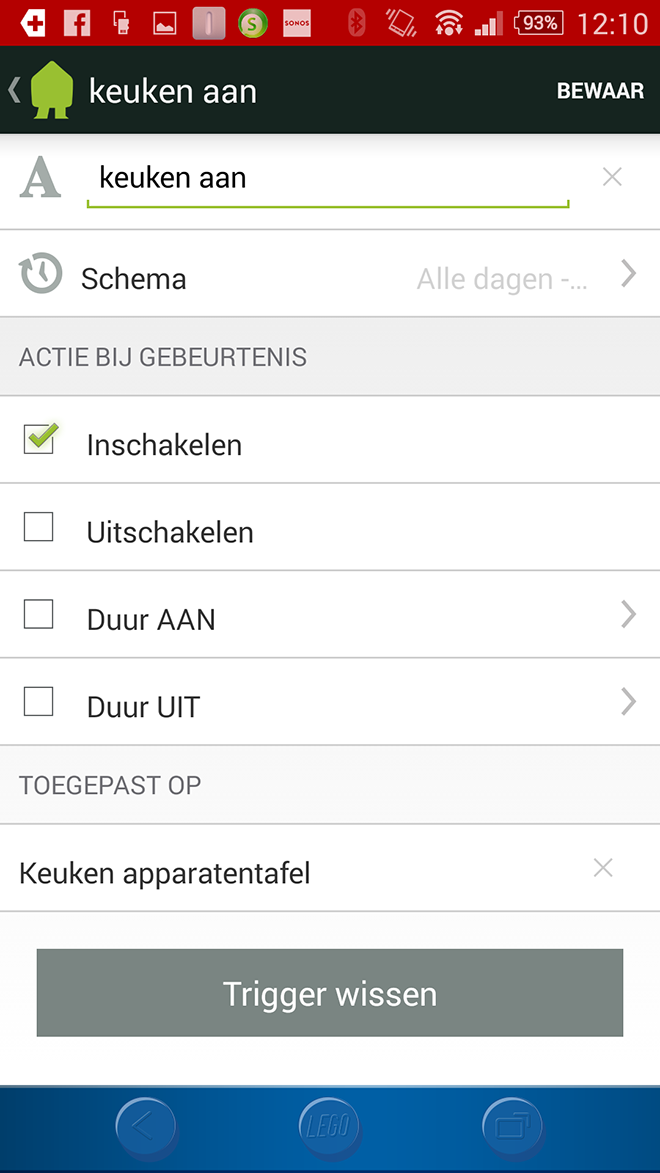Screen dimensions: 660x1173
Task: Tap the Trigger wissen button
Action: pos(330,993)
